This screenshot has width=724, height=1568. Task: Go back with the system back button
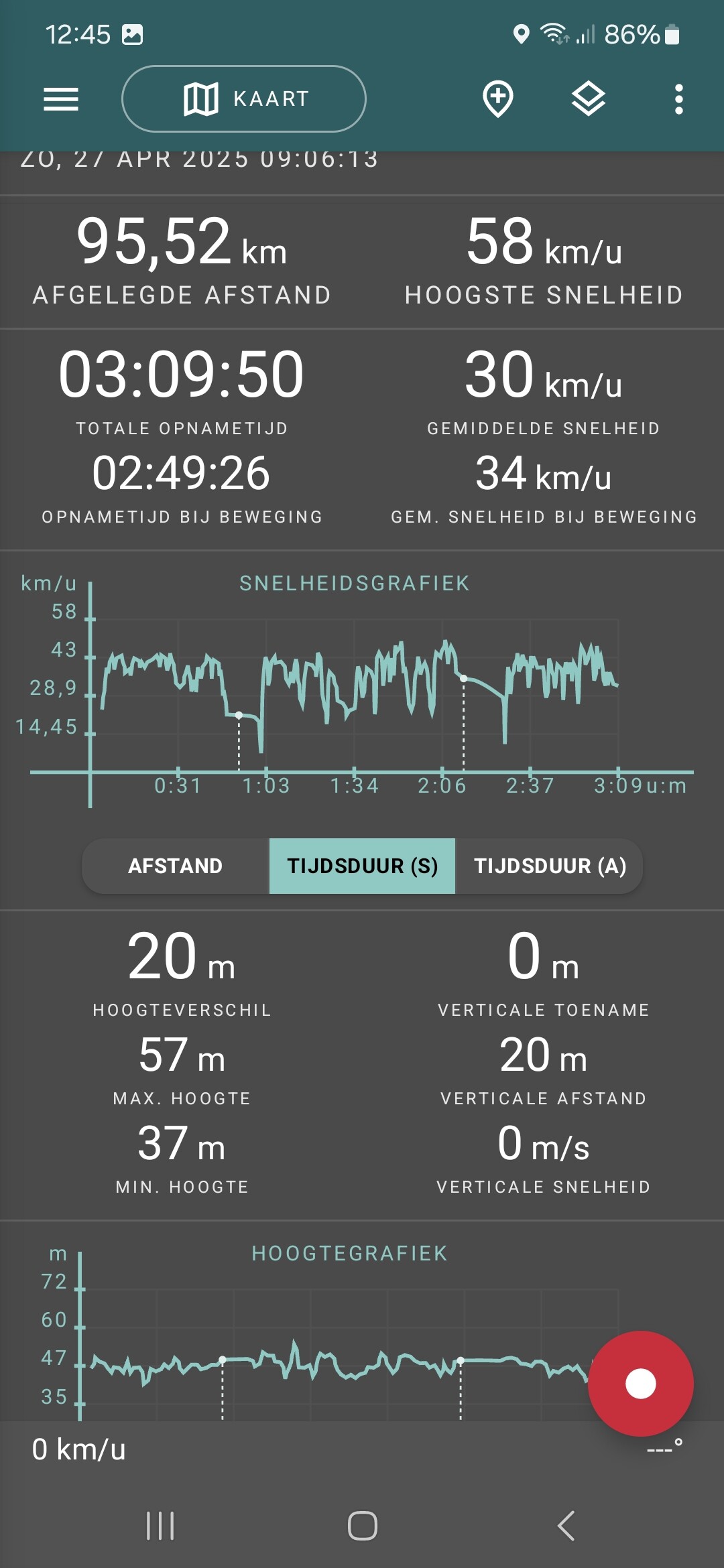tap(566, 1526)
